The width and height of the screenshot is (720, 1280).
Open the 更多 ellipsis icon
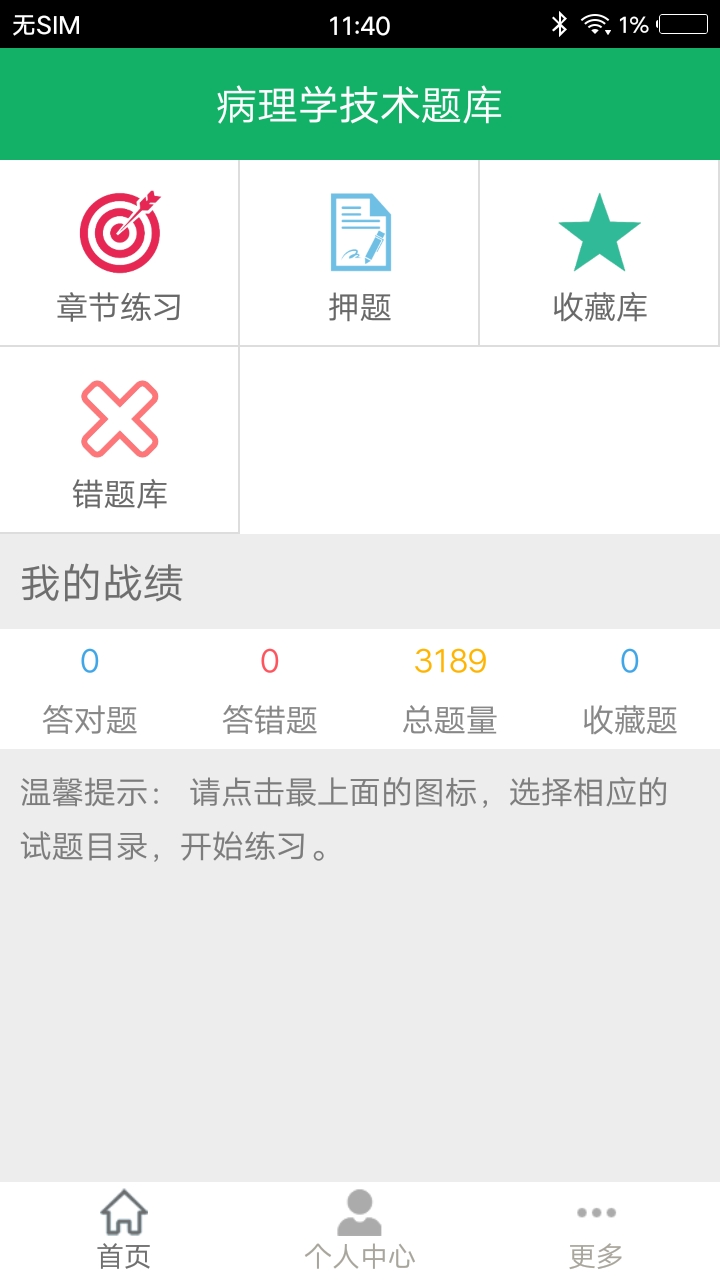click(597, 1213)
